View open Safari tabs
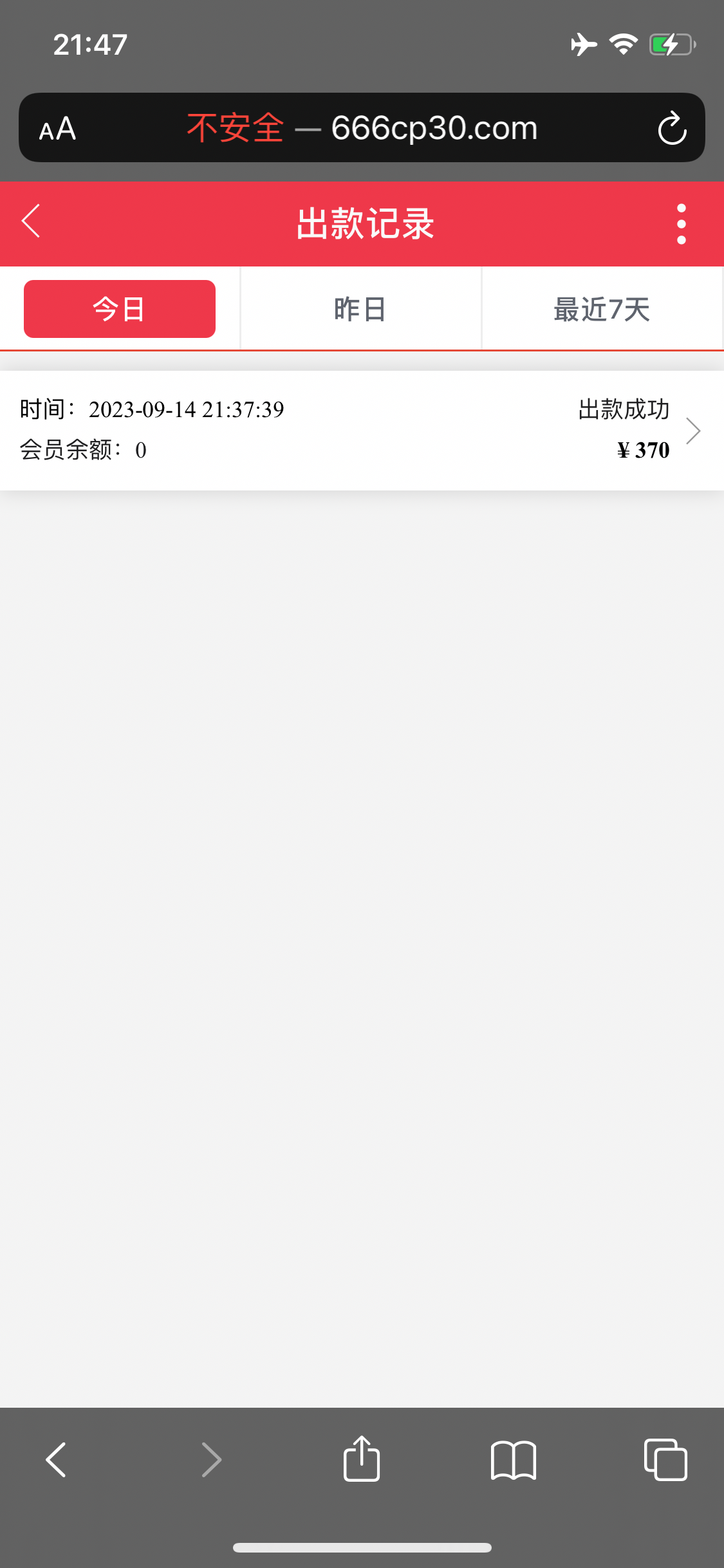 pyautogui.click(x=665, y=1459)
